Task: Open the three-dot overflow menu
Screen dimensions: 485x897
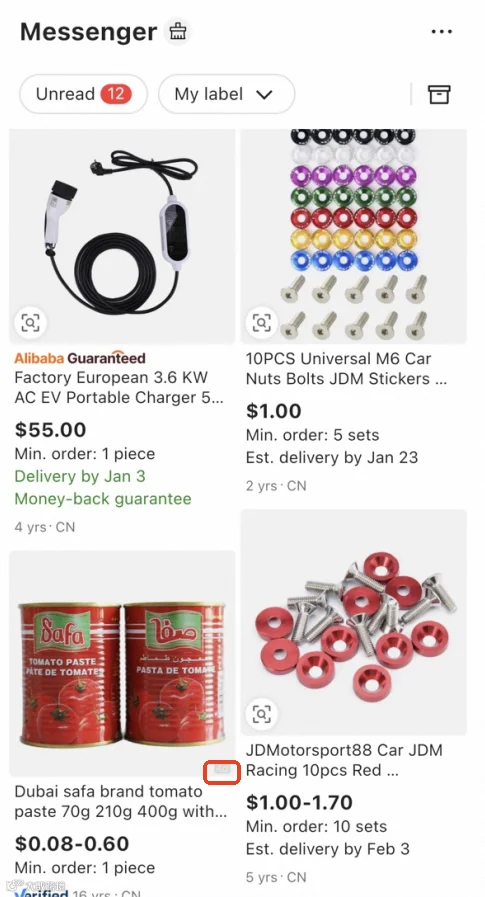Action: click(x=442, y=31)
